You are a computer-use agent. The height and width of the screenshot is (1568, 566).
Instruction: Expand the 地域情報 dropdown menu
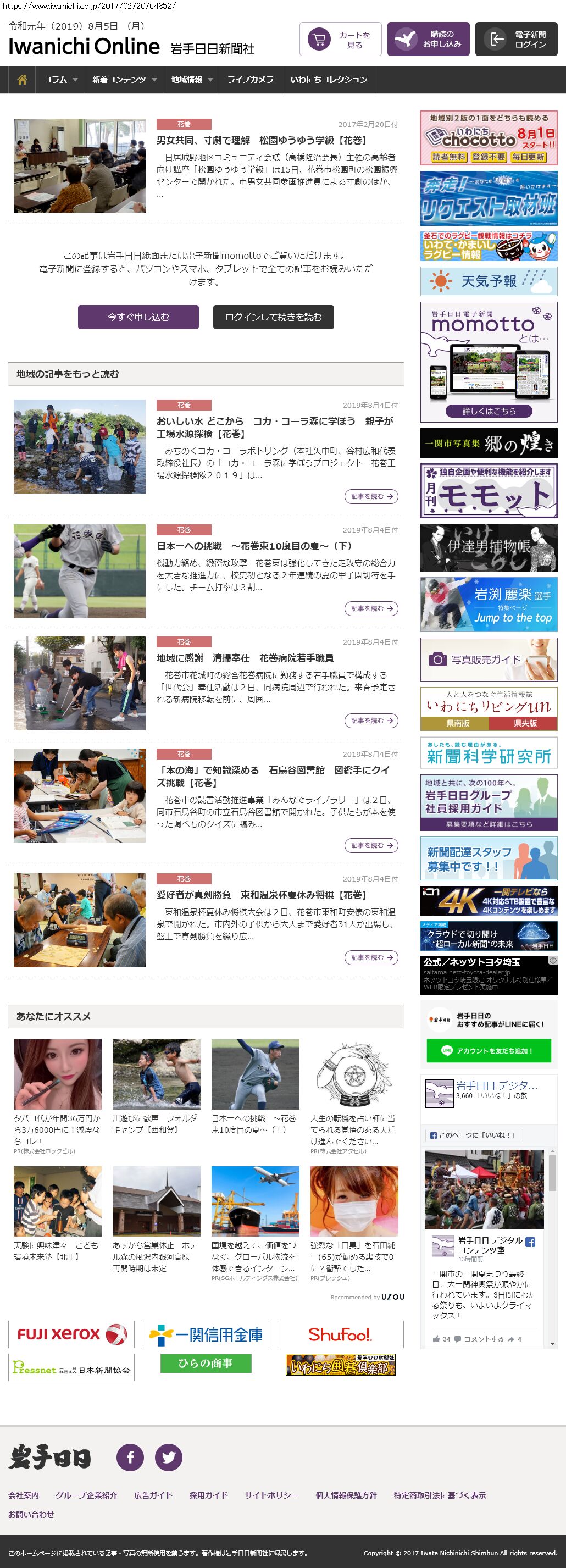pyautogui.click(x=191, y=80)
